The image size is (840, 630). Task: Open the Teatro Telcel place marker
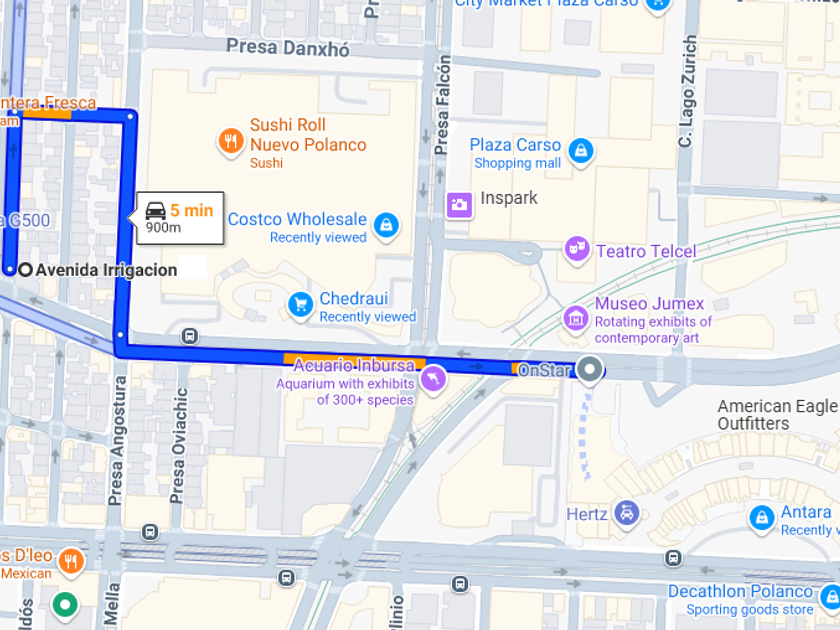click(577, 248)
